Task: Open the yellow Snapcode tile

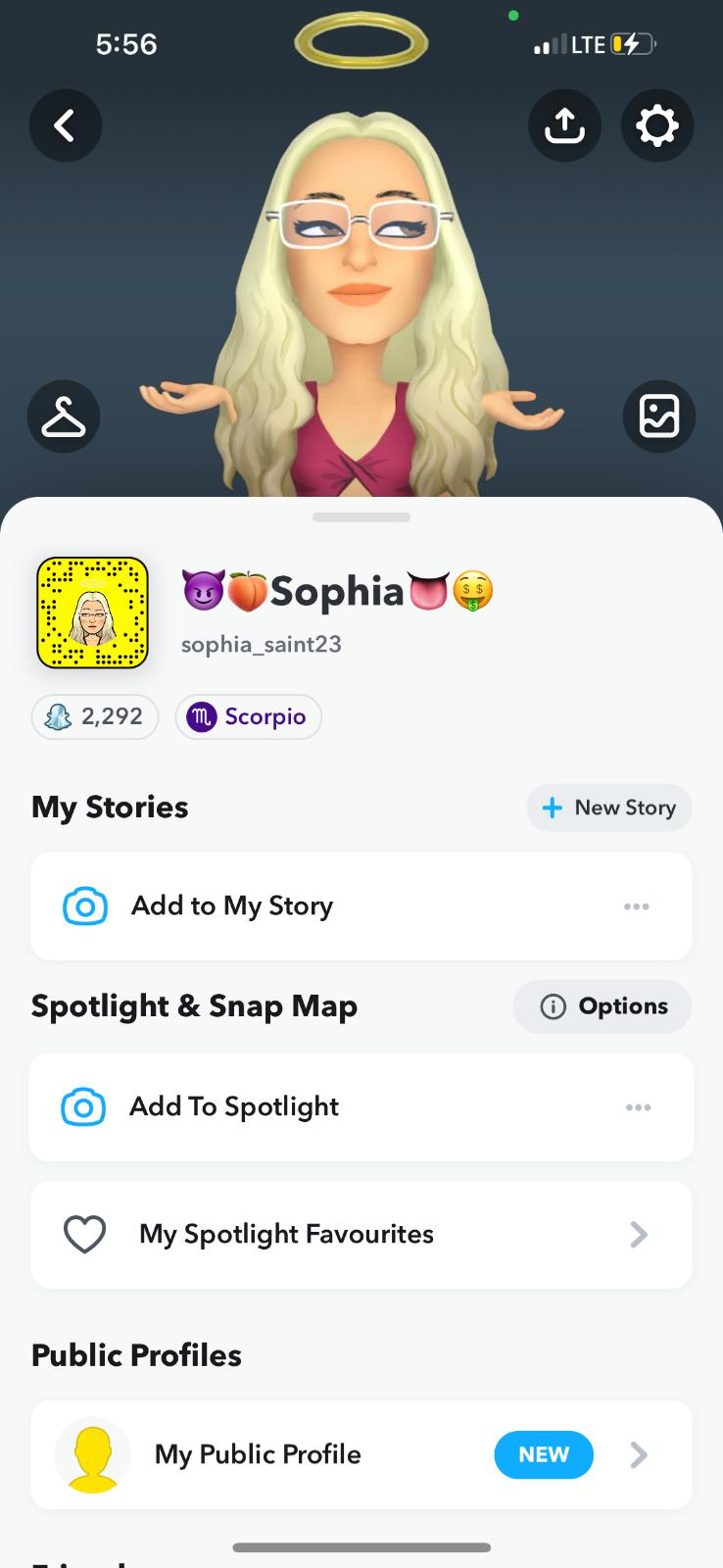Action: point(92,612)
